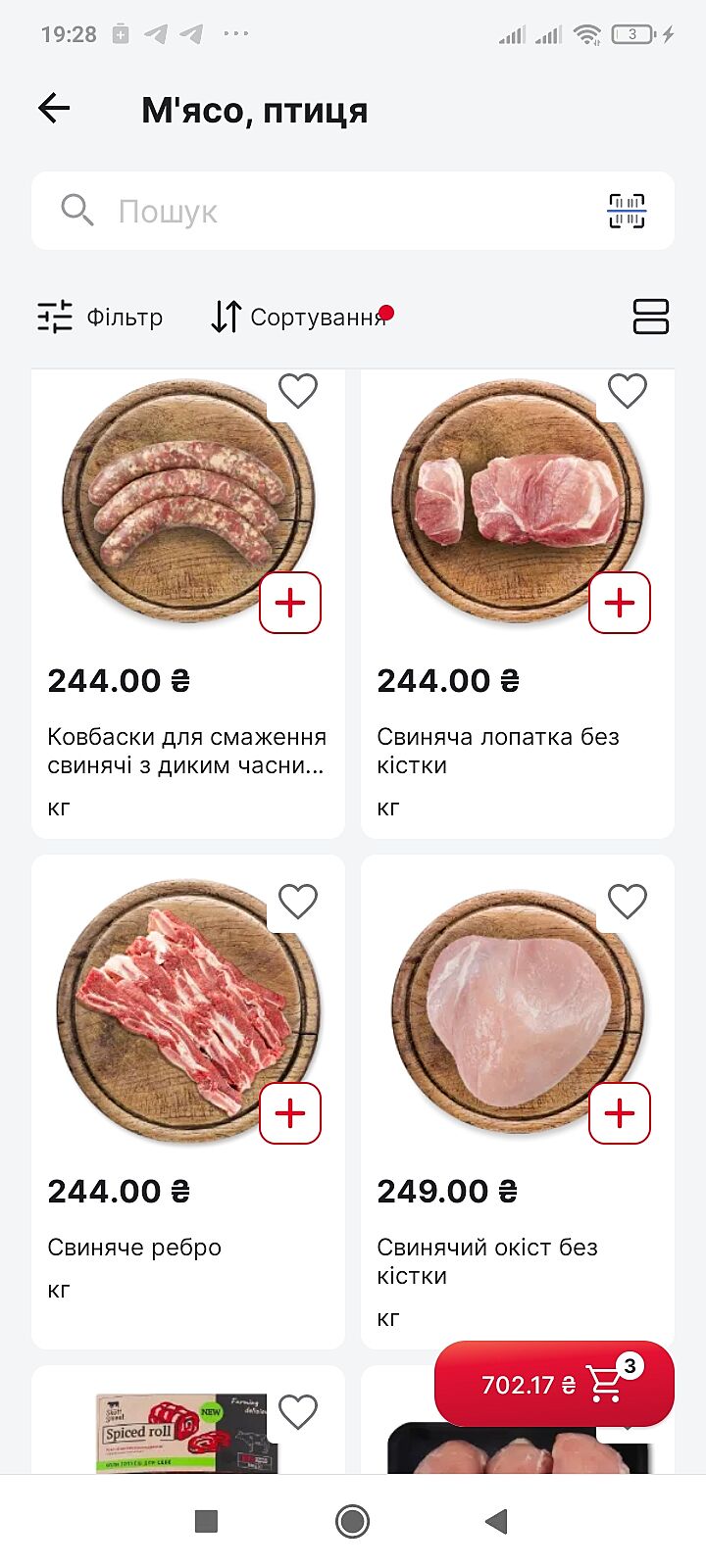Like the Свиняче ребро product
The height and width of the screenshot is (1568, 706).
coord(297,902)
